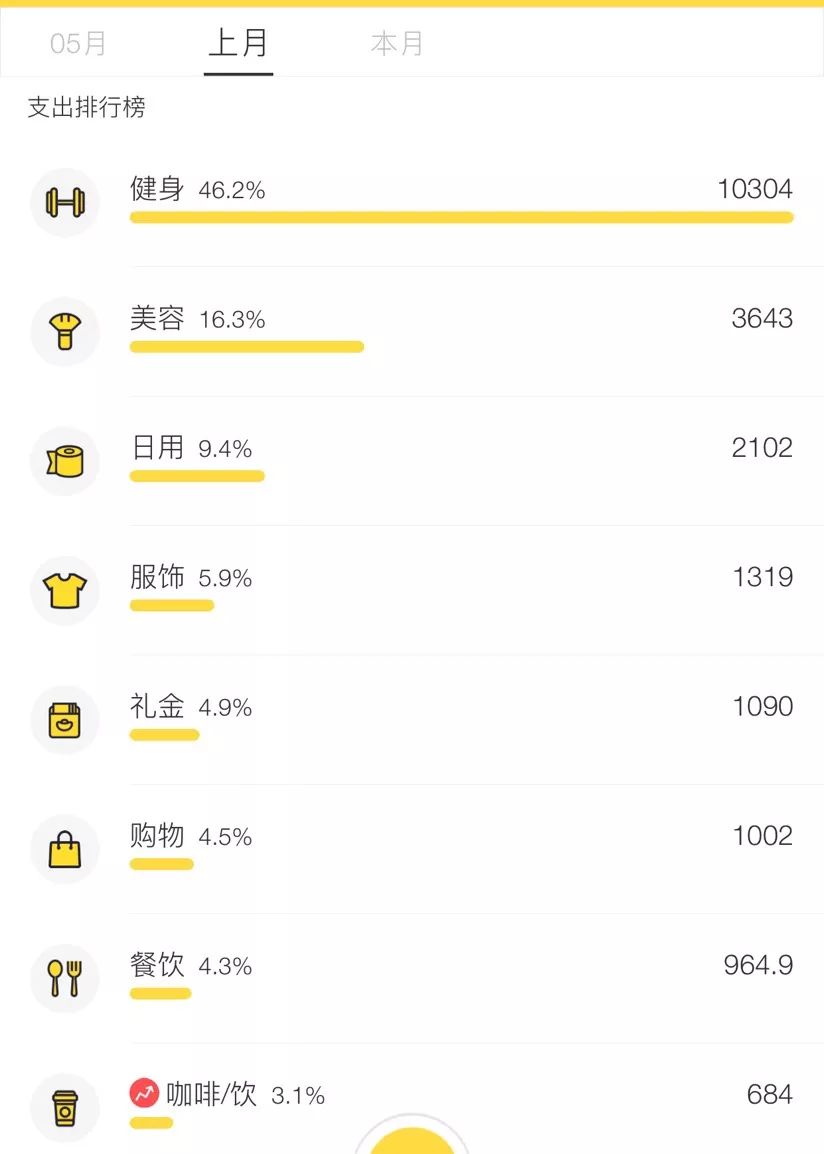Open the 上月 tab view
The image size is (824, 1154).
pos(238,43)
